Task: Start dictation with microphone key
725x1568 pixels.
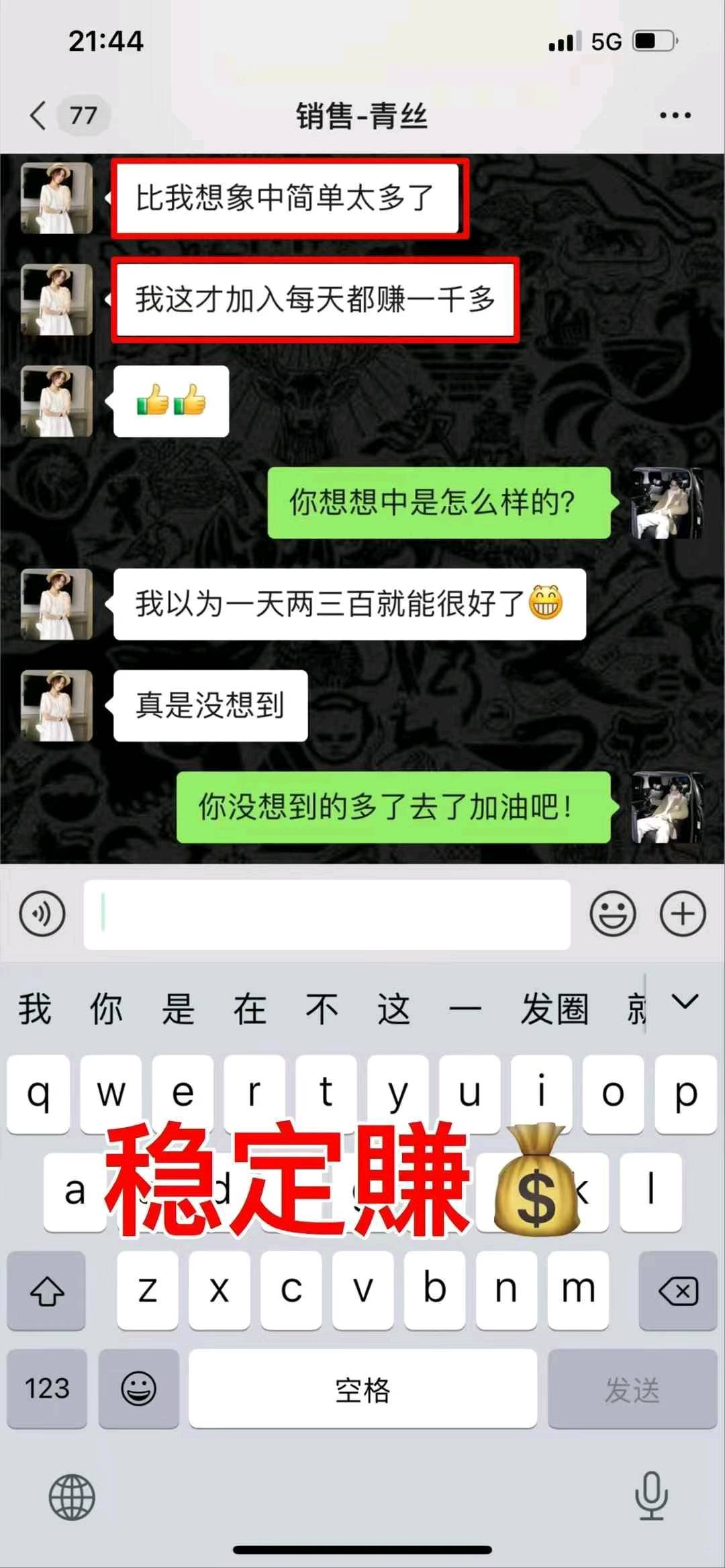Action: pos(650,1497)
